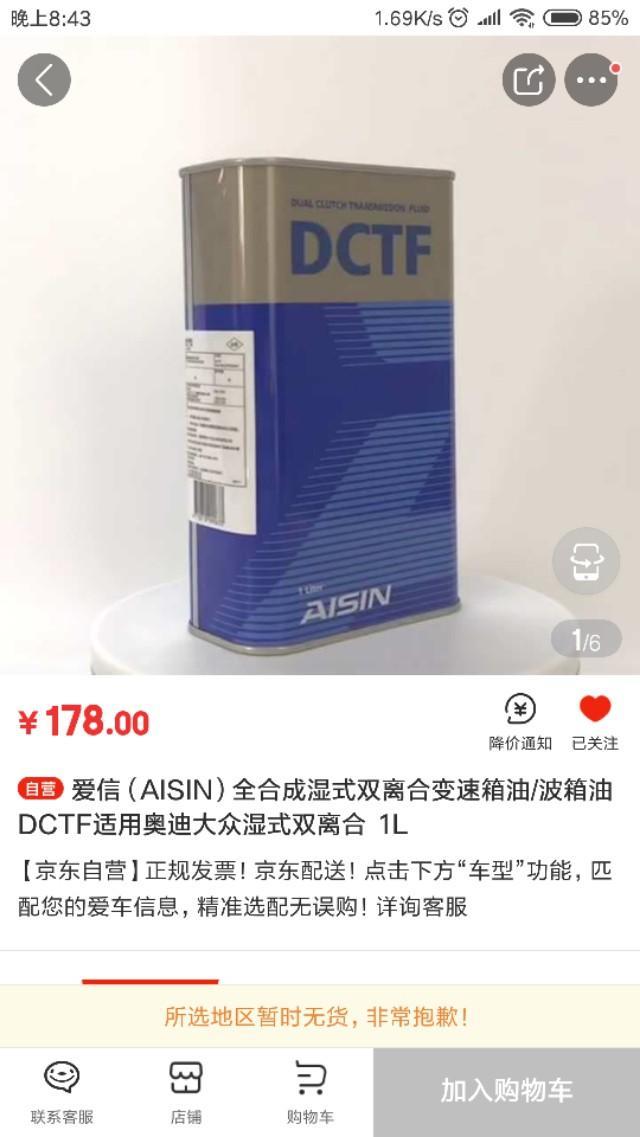Enable 降价通知 price drop alert
This screenshot has height=1137, width=640.
tap(520, 723)
